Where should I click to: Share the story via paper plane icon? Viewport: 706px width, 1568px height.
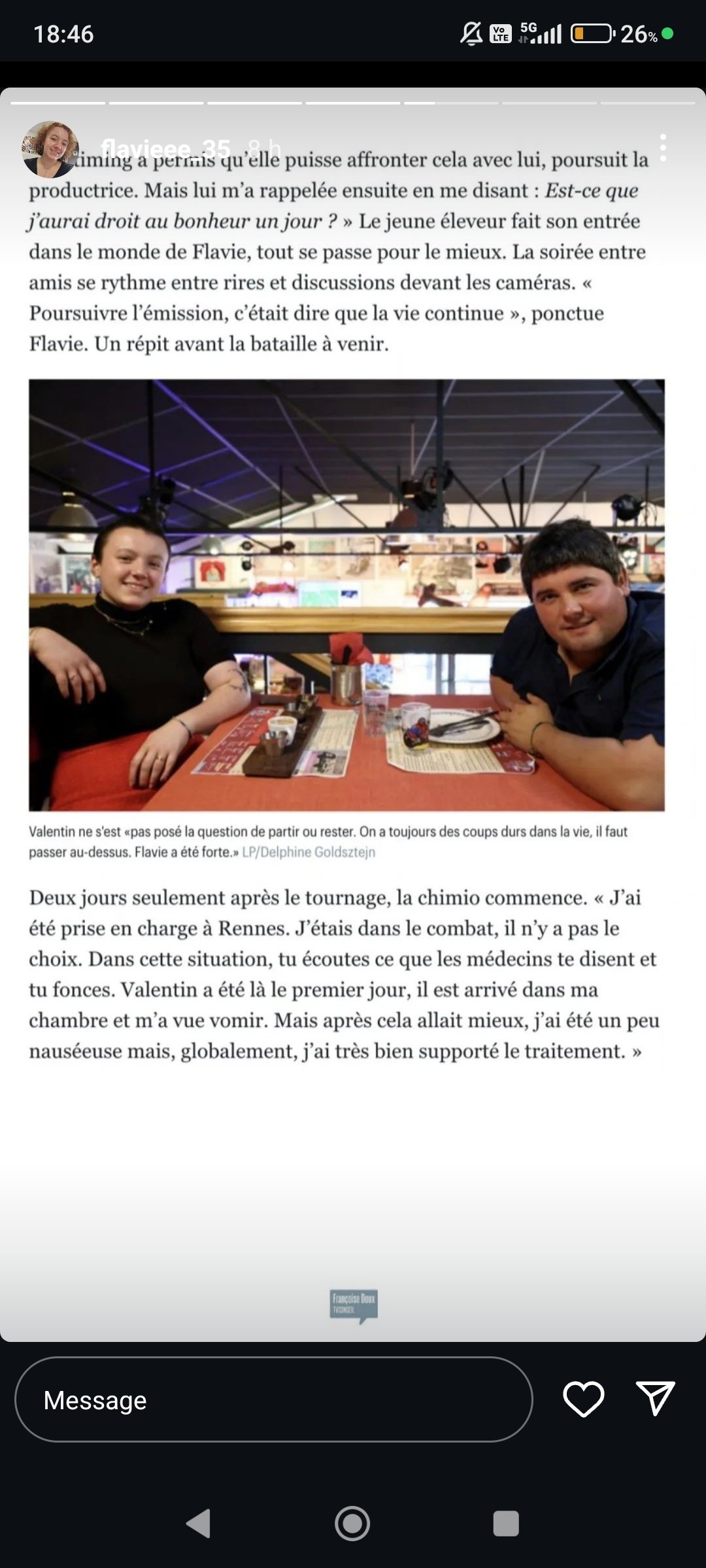pyautogui.click(x=655, y=1399)
